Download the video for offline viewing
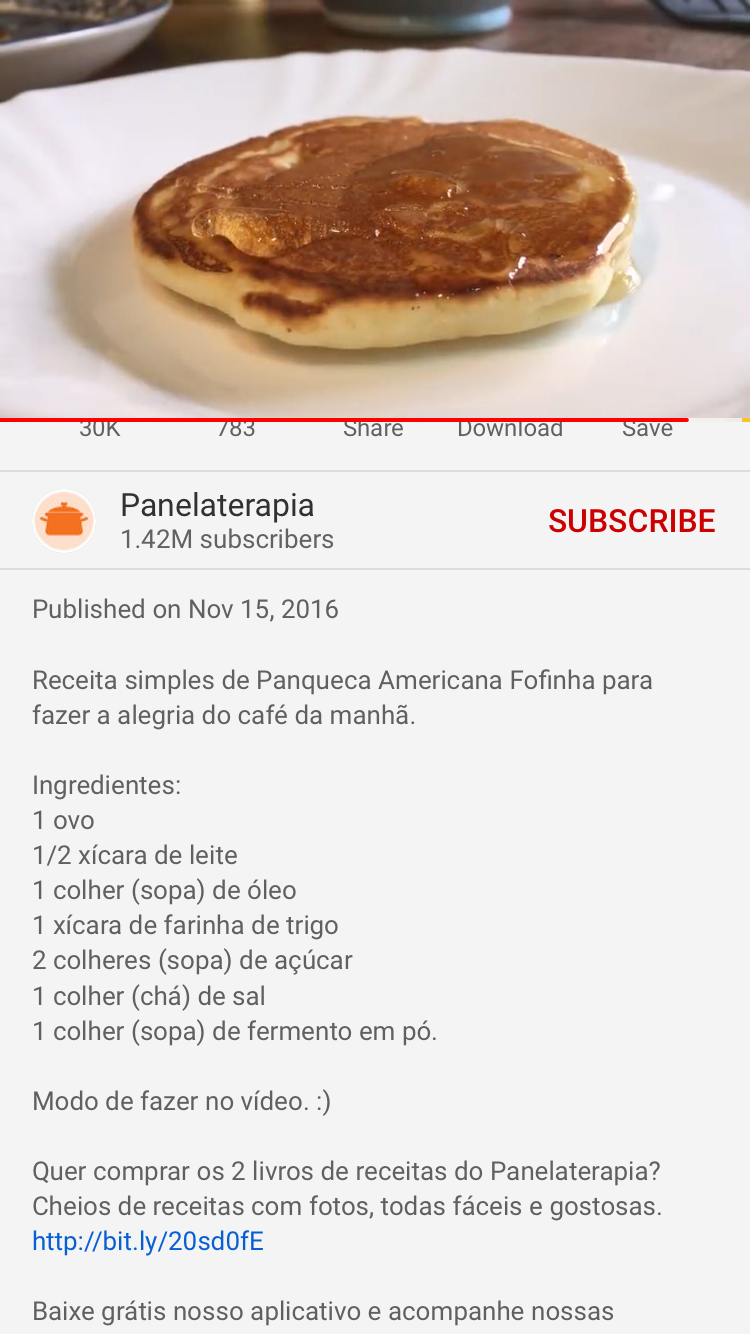Screen dimensions: 750x1334 click(510, 428)
